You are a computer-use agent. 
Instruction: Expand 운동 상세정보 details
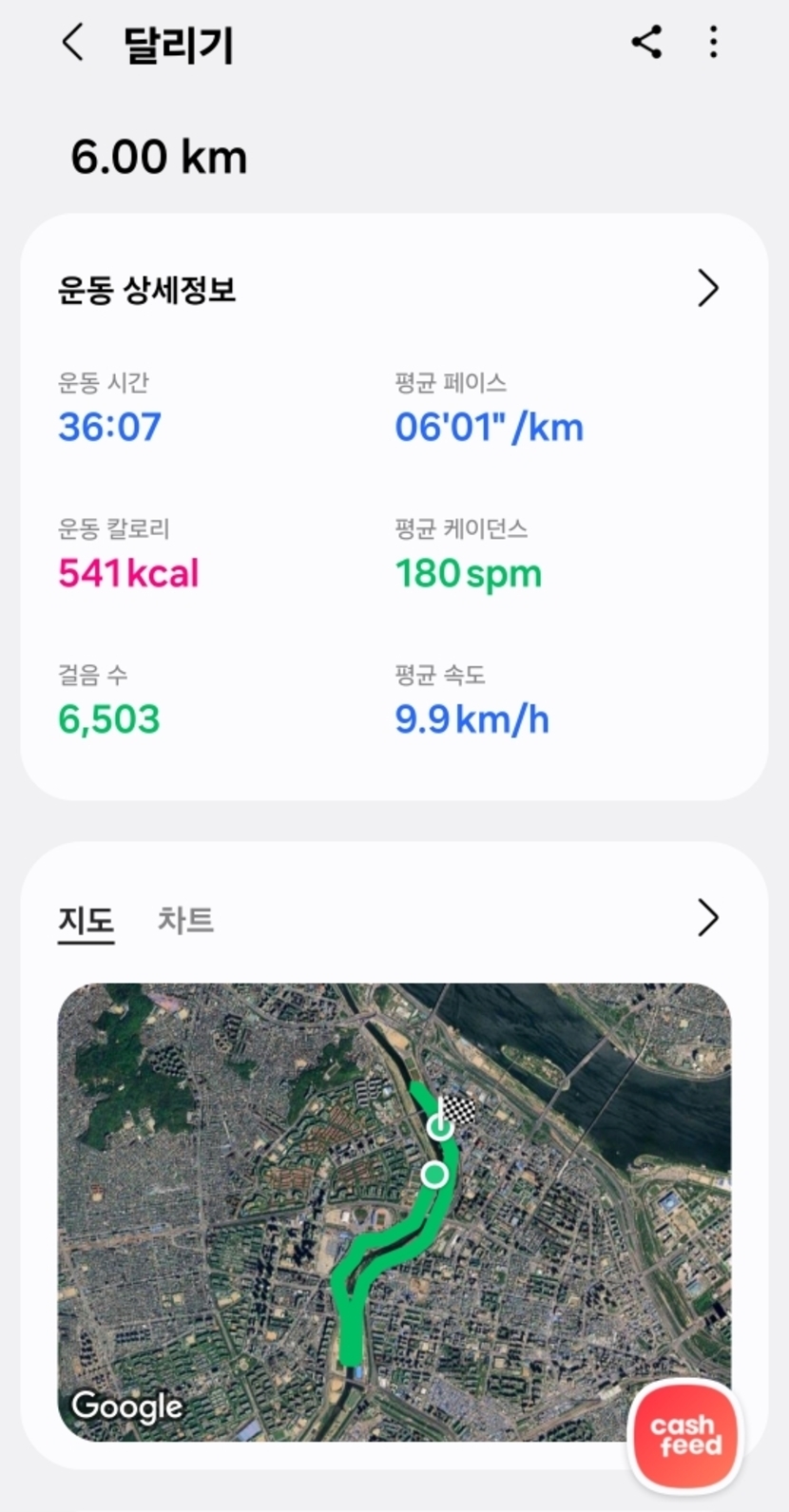click(707, 288)
